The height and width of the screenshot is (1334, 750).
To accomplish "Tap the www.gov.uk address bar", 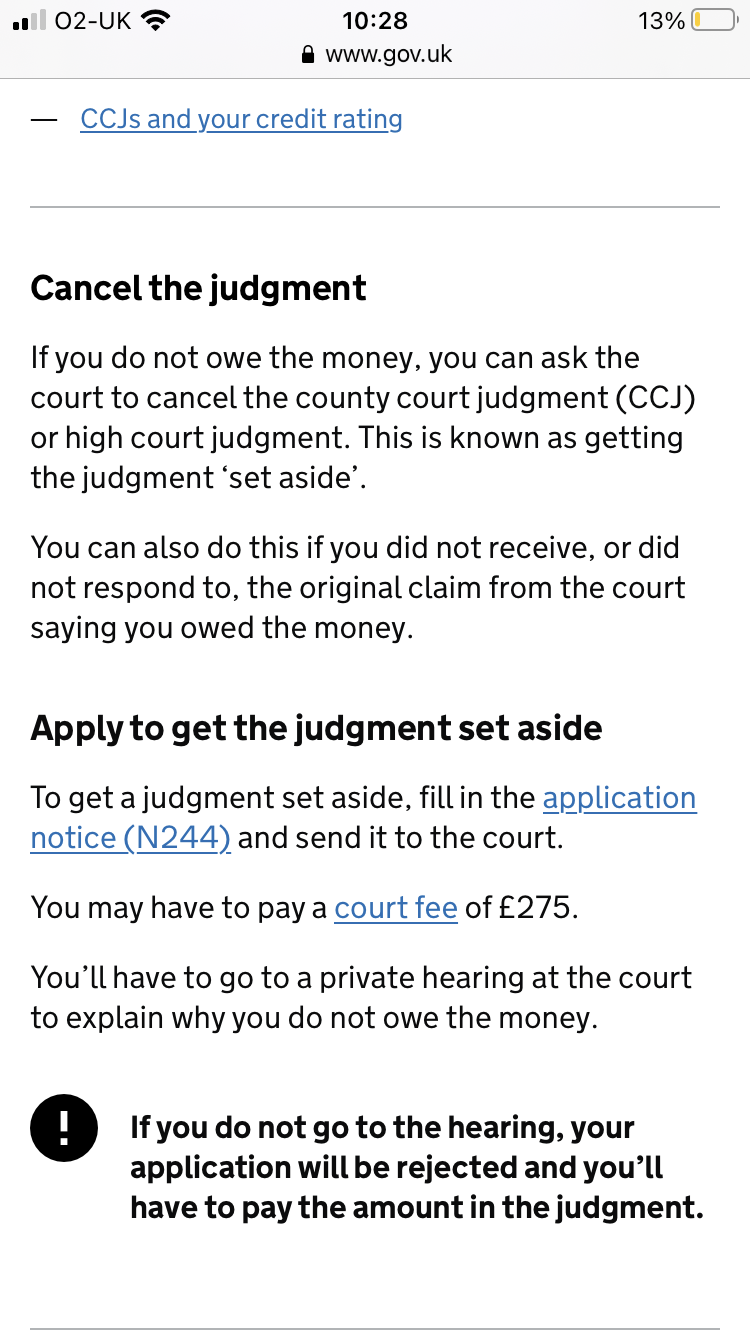I will click(x=376, y=54).
